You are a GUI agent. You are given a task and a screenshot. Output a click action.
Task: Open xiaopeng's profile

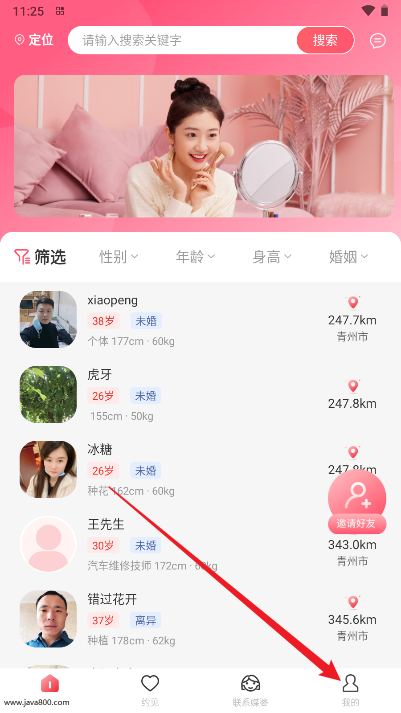tap(200, 320)
